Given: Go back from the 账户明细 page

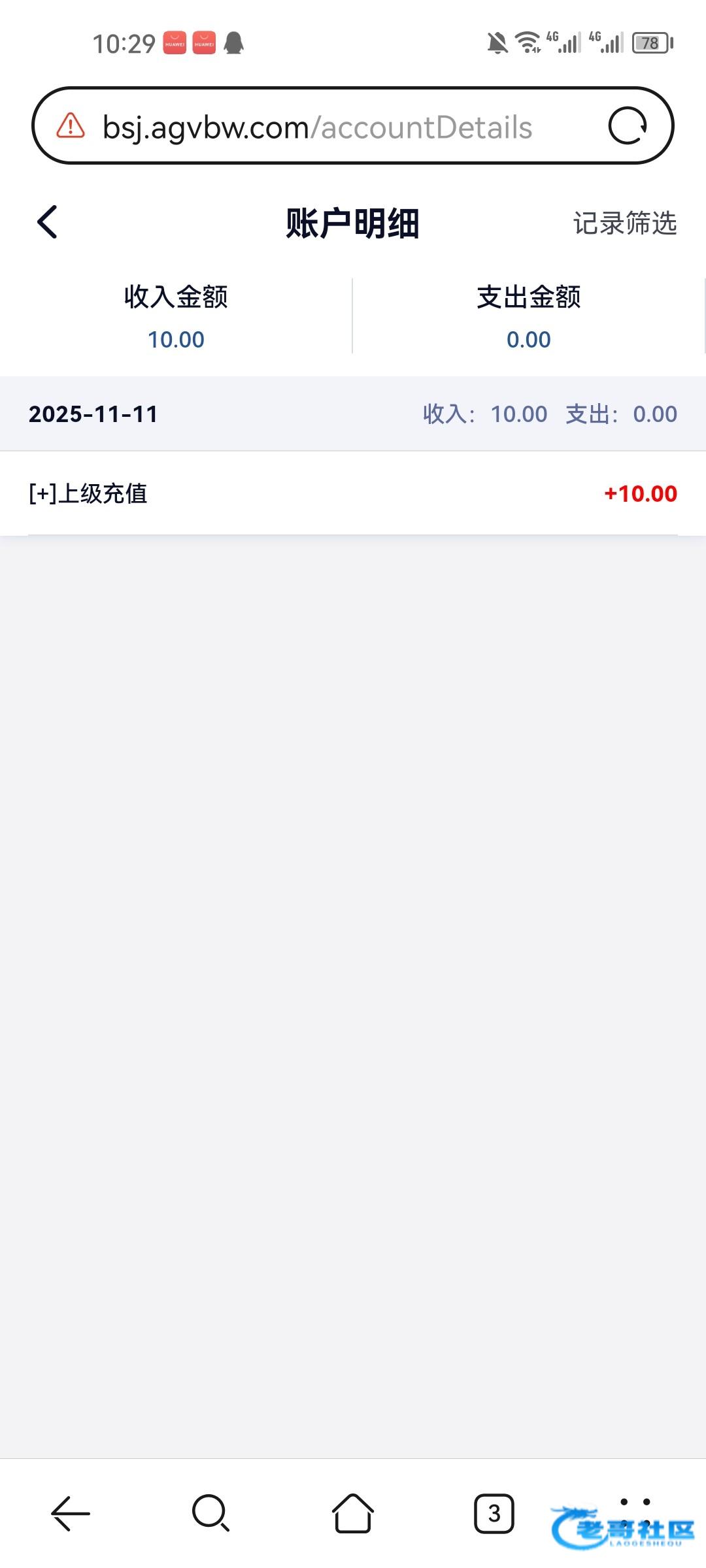Looking at the screenshot, I should (47, 222).
